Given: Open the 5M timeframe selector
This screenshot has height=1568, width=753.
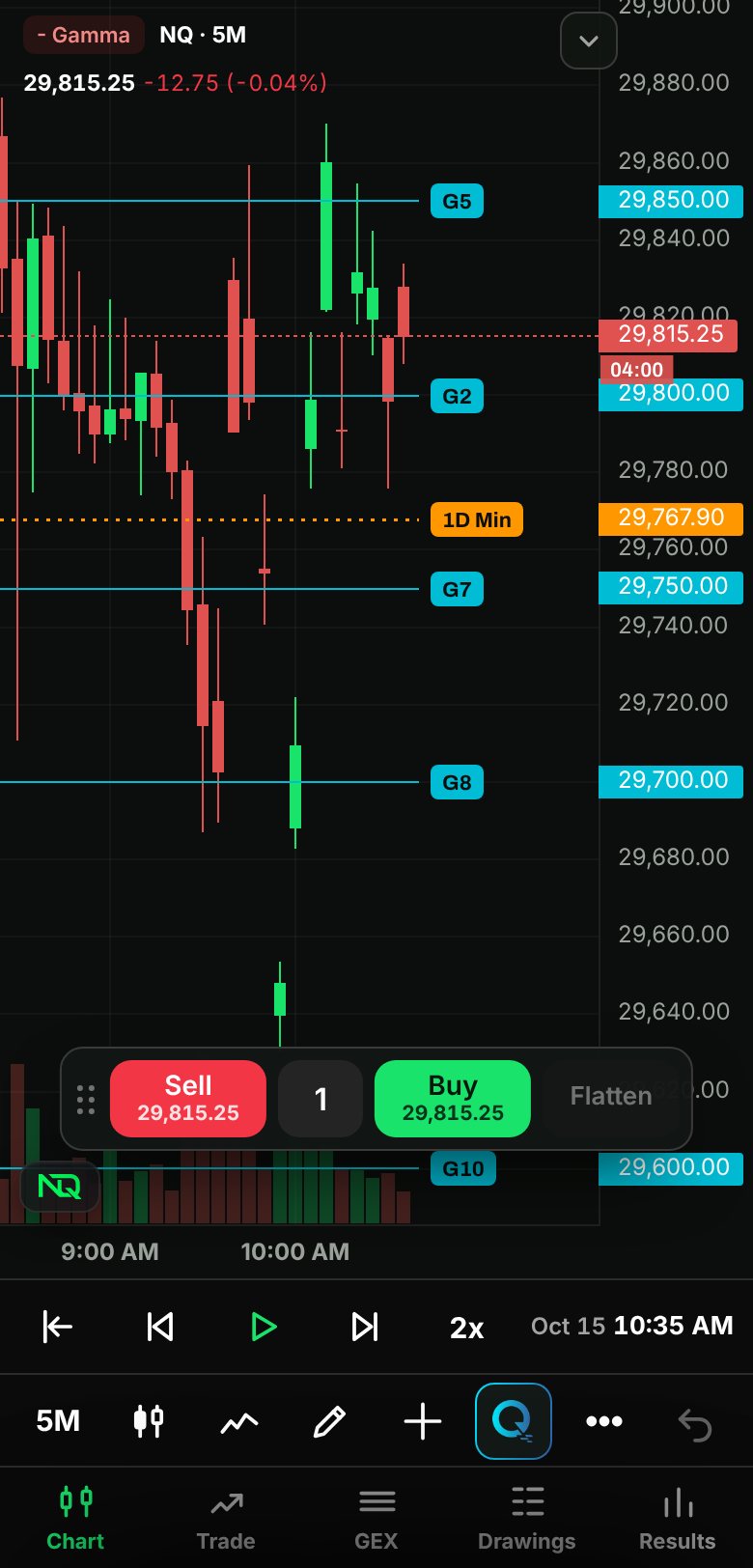Looking at the screenshot, I should pos(58,1420).
